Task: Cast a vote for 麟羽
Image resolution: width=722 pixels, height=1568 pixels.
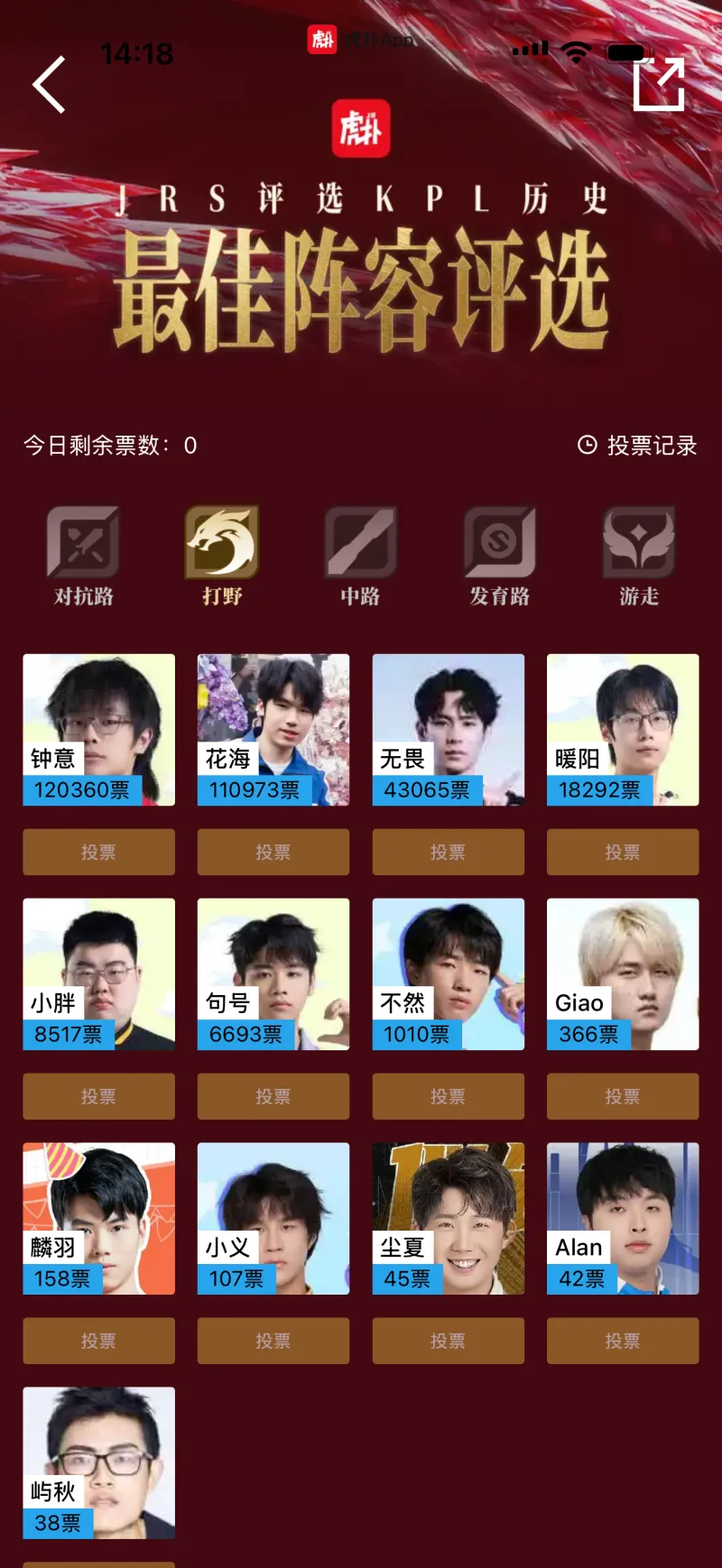Action: tap(98, 1342)
